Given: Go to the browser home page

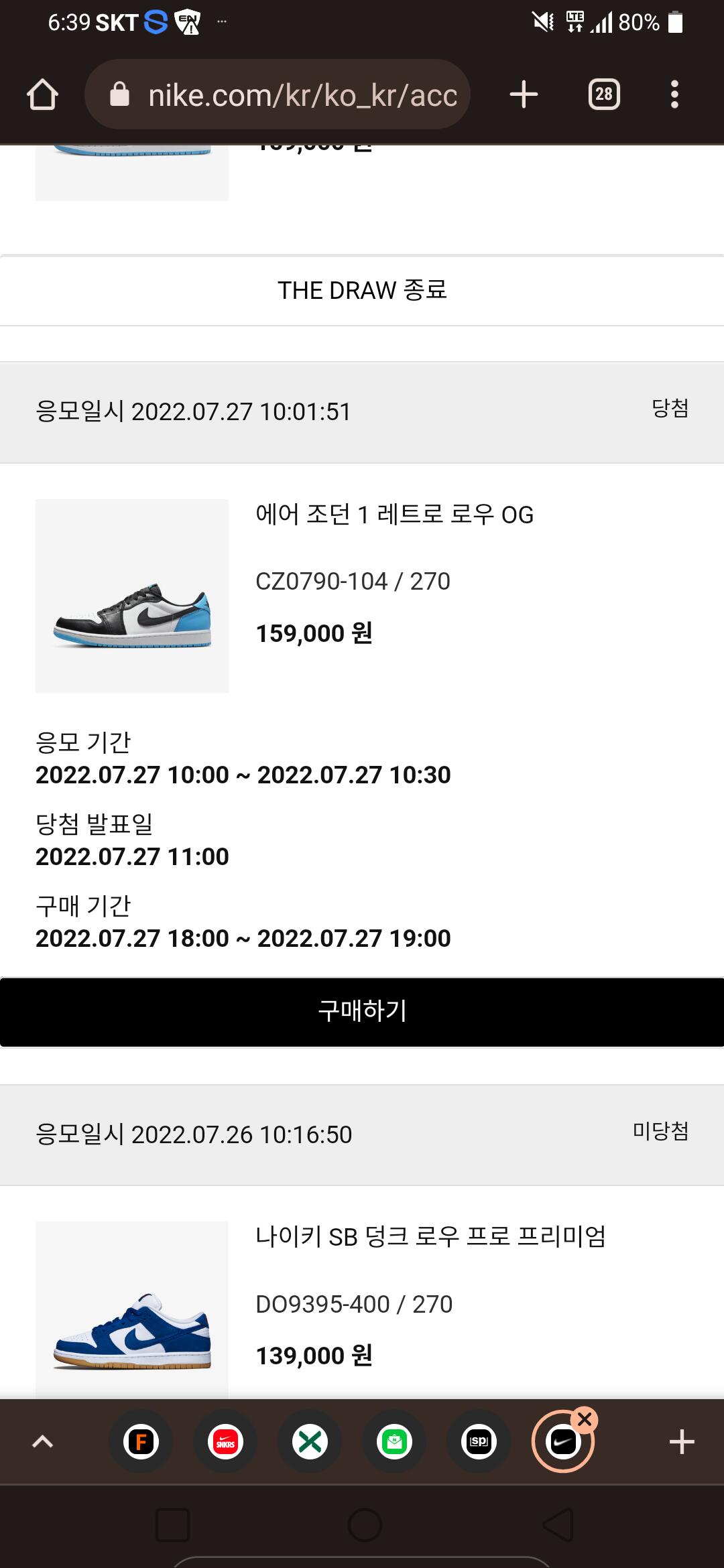Looking at the screenshot, I should (x=42, y=94).
